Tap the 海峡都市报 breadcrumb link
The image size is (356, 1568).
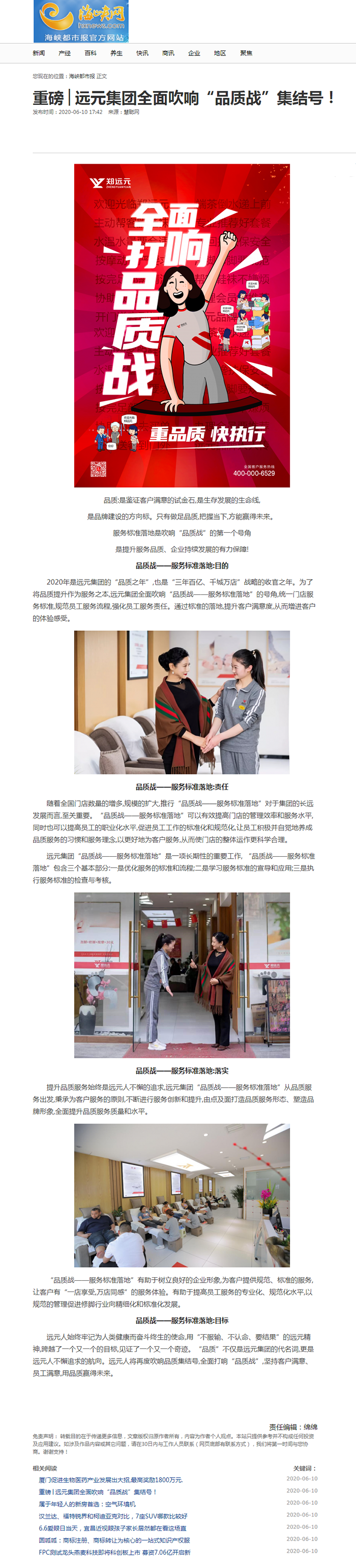[x=81, y=76]
